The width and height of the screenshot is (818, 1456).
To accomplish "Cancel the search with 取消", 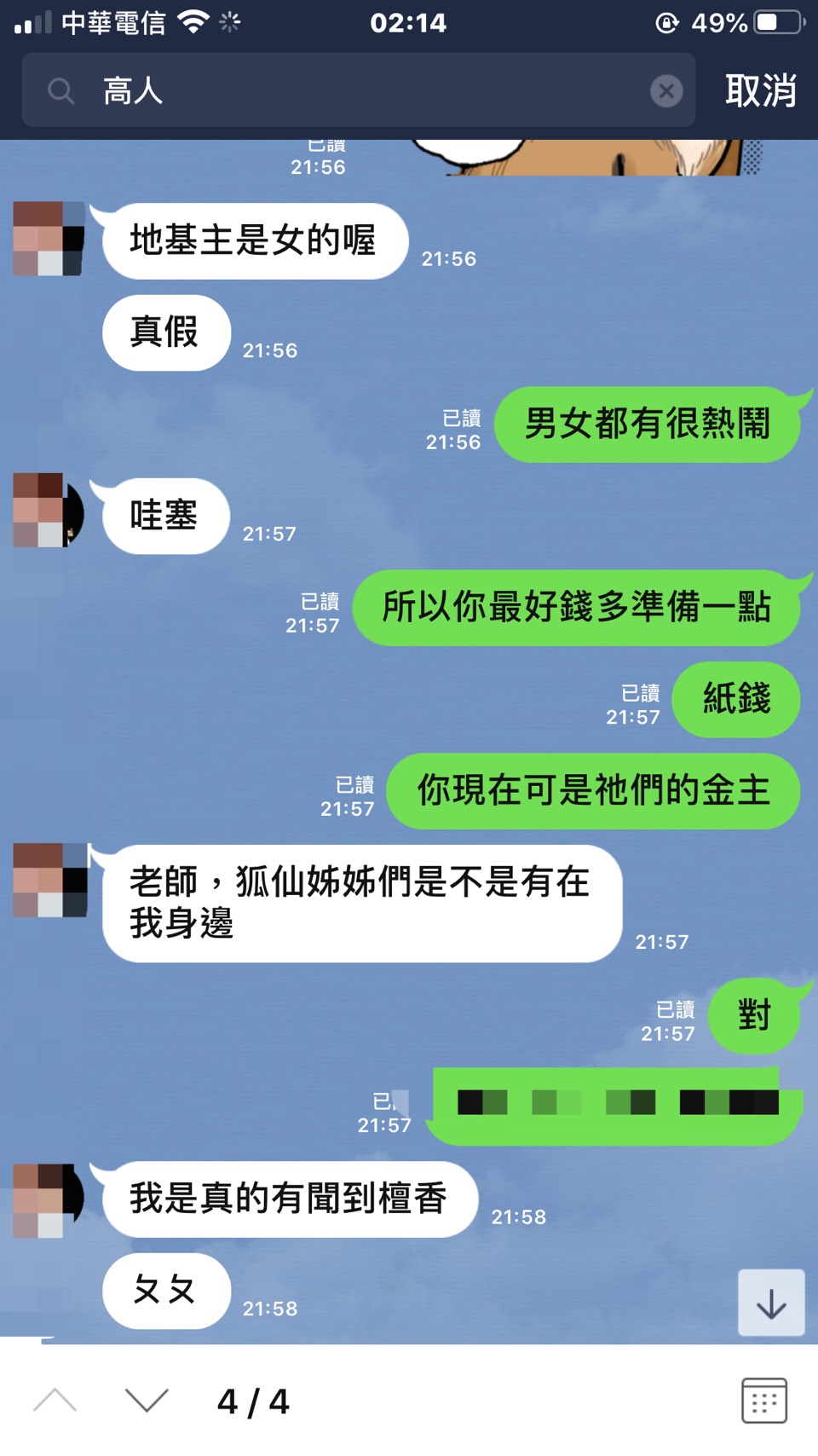I will coord(760,90).
